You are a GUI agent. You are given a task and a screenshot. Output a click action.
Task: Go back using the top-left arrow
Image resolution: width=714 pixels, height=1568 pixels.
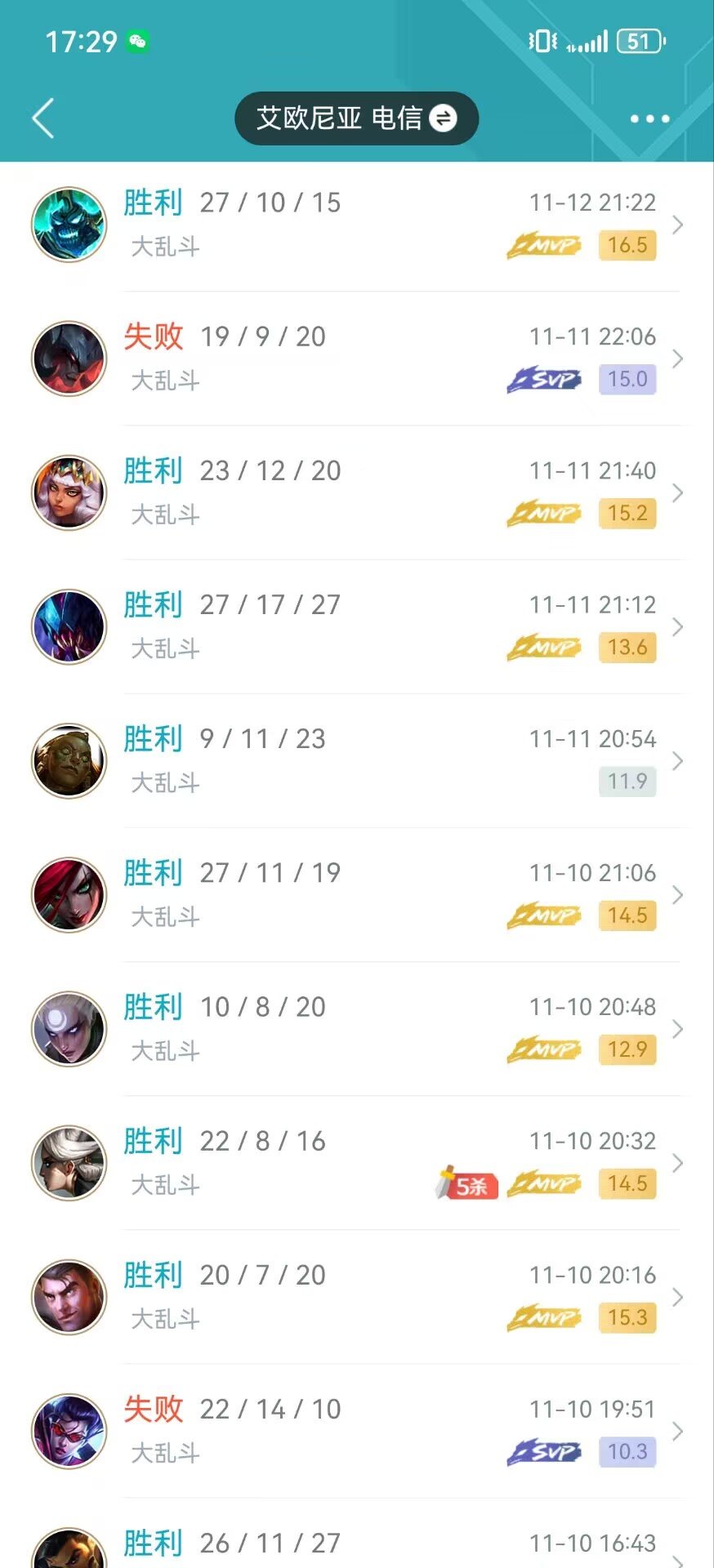[43, 118]
